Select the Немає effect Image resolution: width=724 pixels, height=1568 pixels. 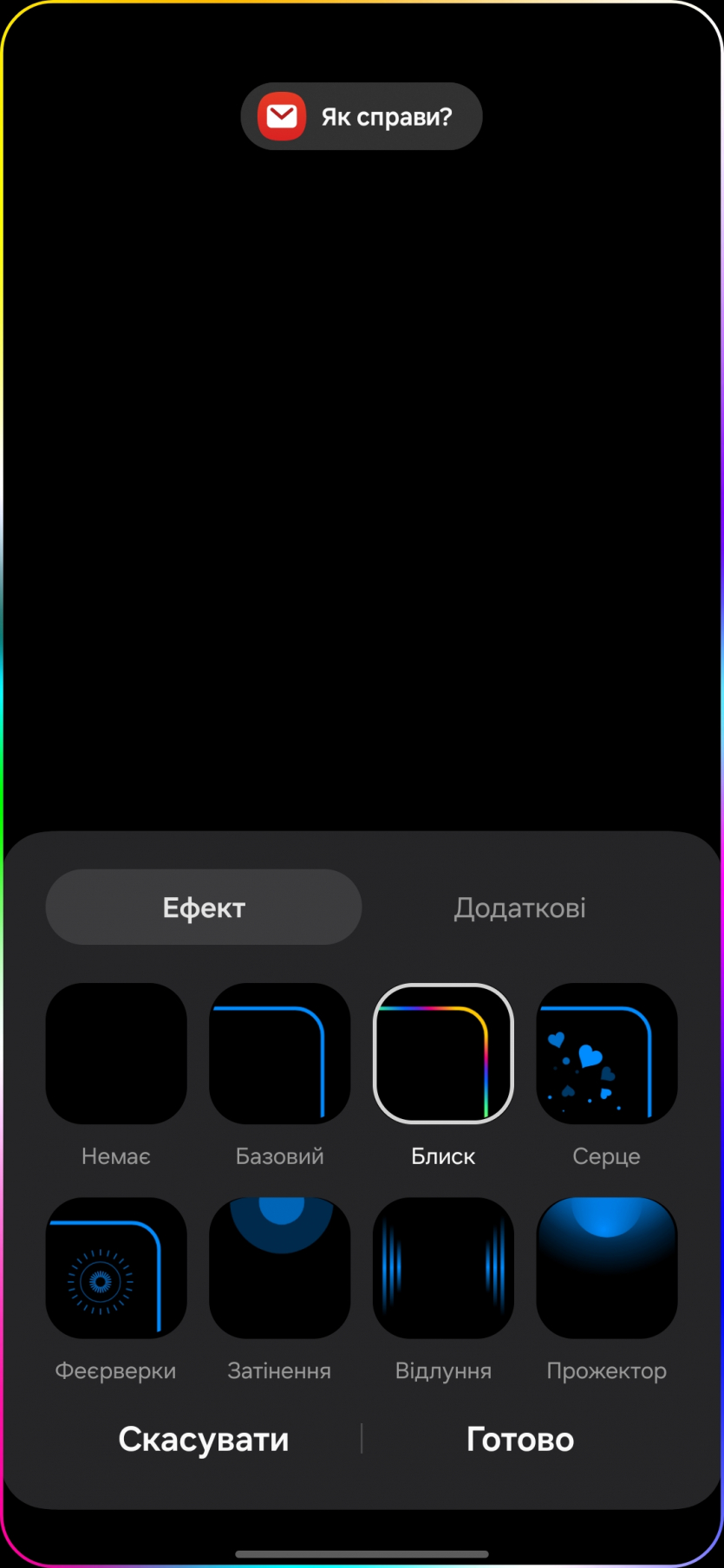[116, 1053]
